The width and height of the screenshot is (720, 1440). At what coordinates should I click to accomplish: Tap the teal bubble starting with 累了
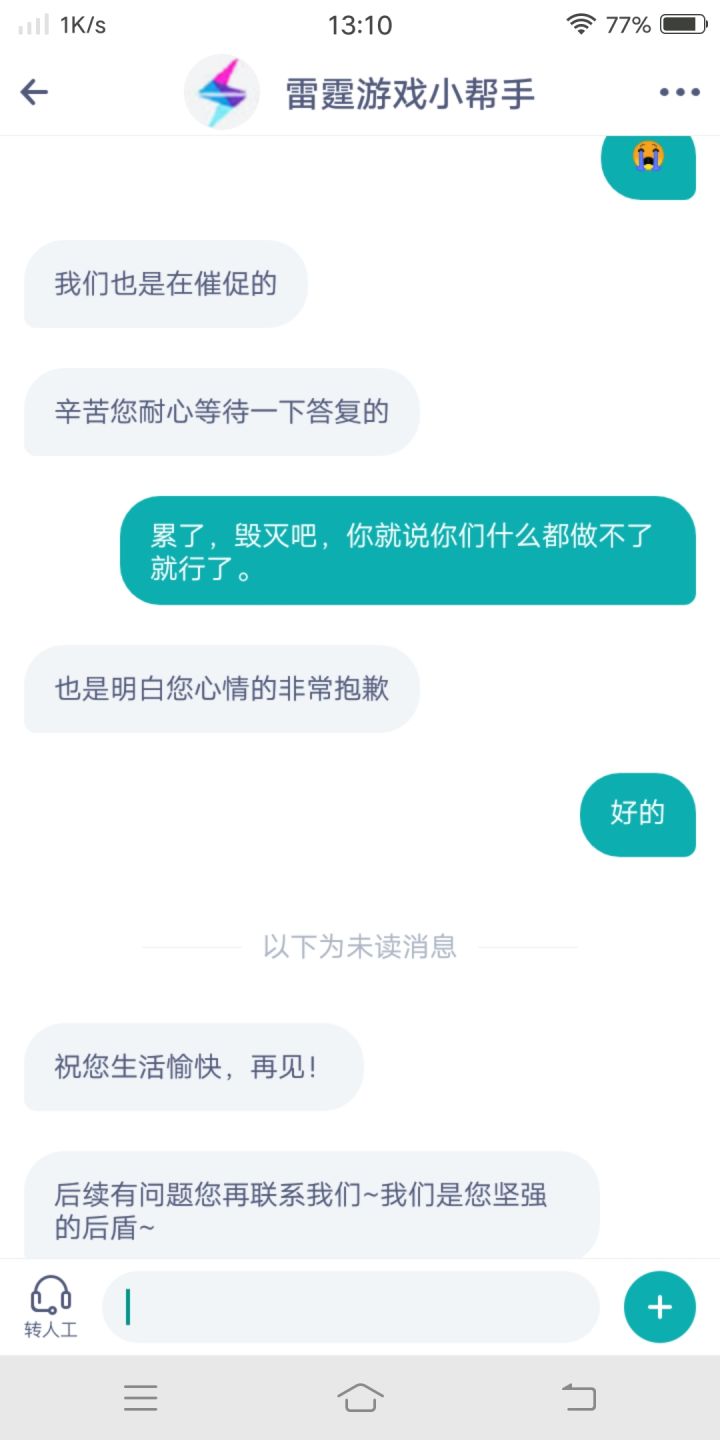pyautogui.click(x=408, y=551)
